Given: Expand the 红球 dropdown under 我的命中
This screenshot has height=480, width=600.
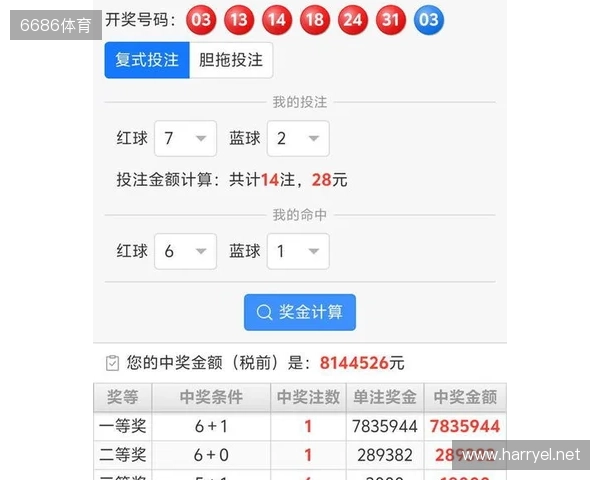Looking at the screenshot, I should [185, 251].
